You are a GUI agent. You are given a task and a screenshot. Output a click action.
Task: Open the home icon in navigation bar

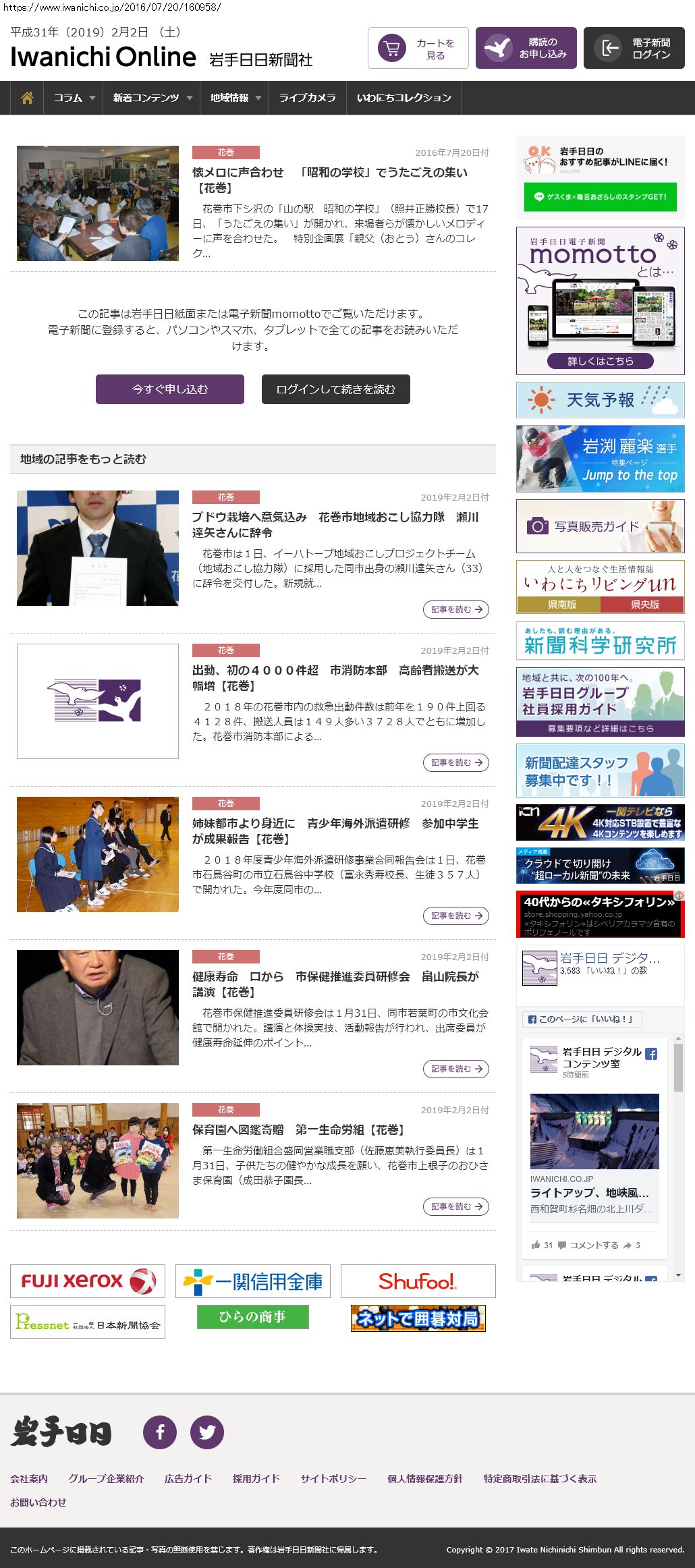[27, 98]
